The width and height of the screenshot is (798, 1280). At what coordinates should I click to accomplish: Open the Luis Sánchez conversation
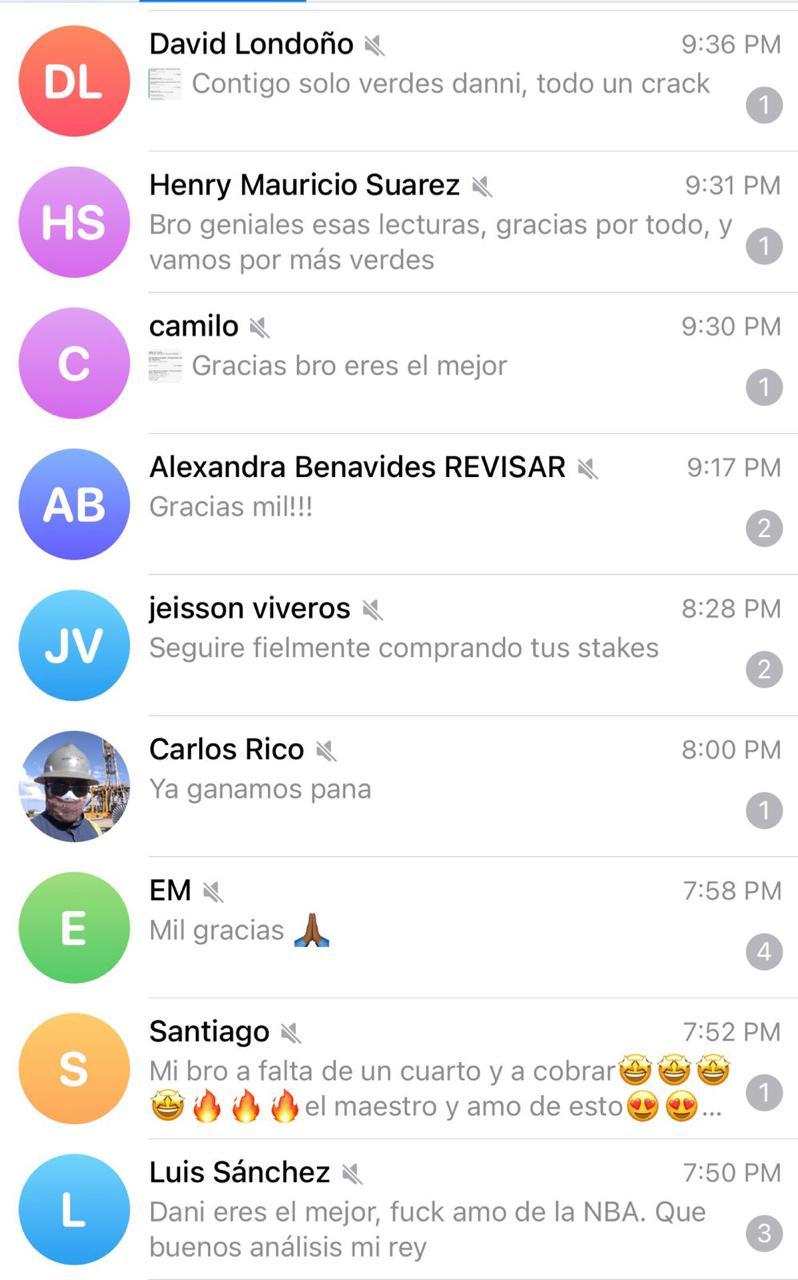(x=430, y=1208)
